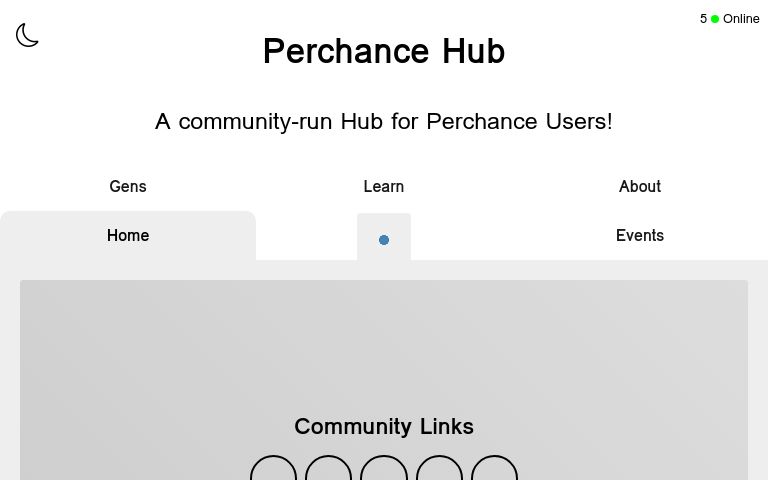The height and width of the screenshot is (480, 768).
Task: Go to the About tab
Action: (x=640, y=186)
